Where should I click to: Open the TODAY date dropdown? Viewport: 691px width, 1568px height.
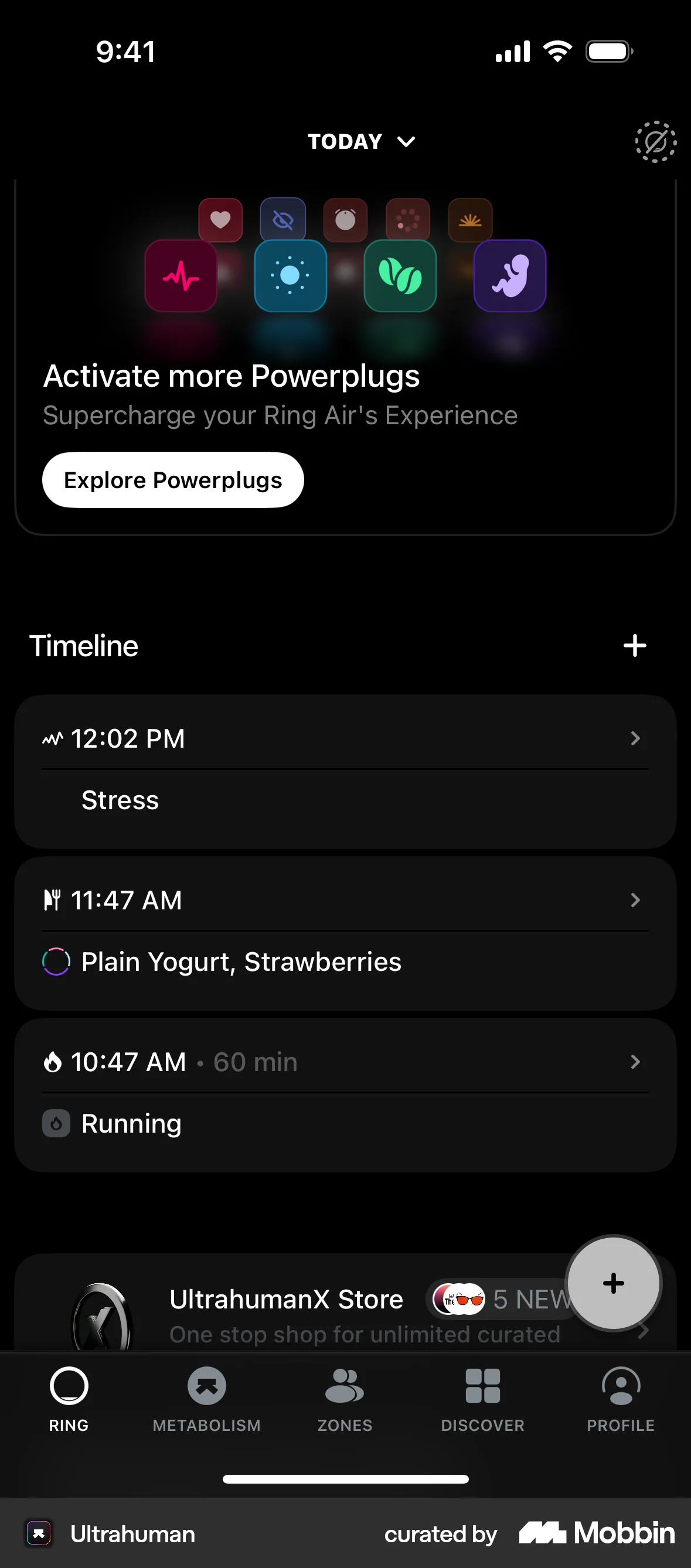(x=360, y=141)
